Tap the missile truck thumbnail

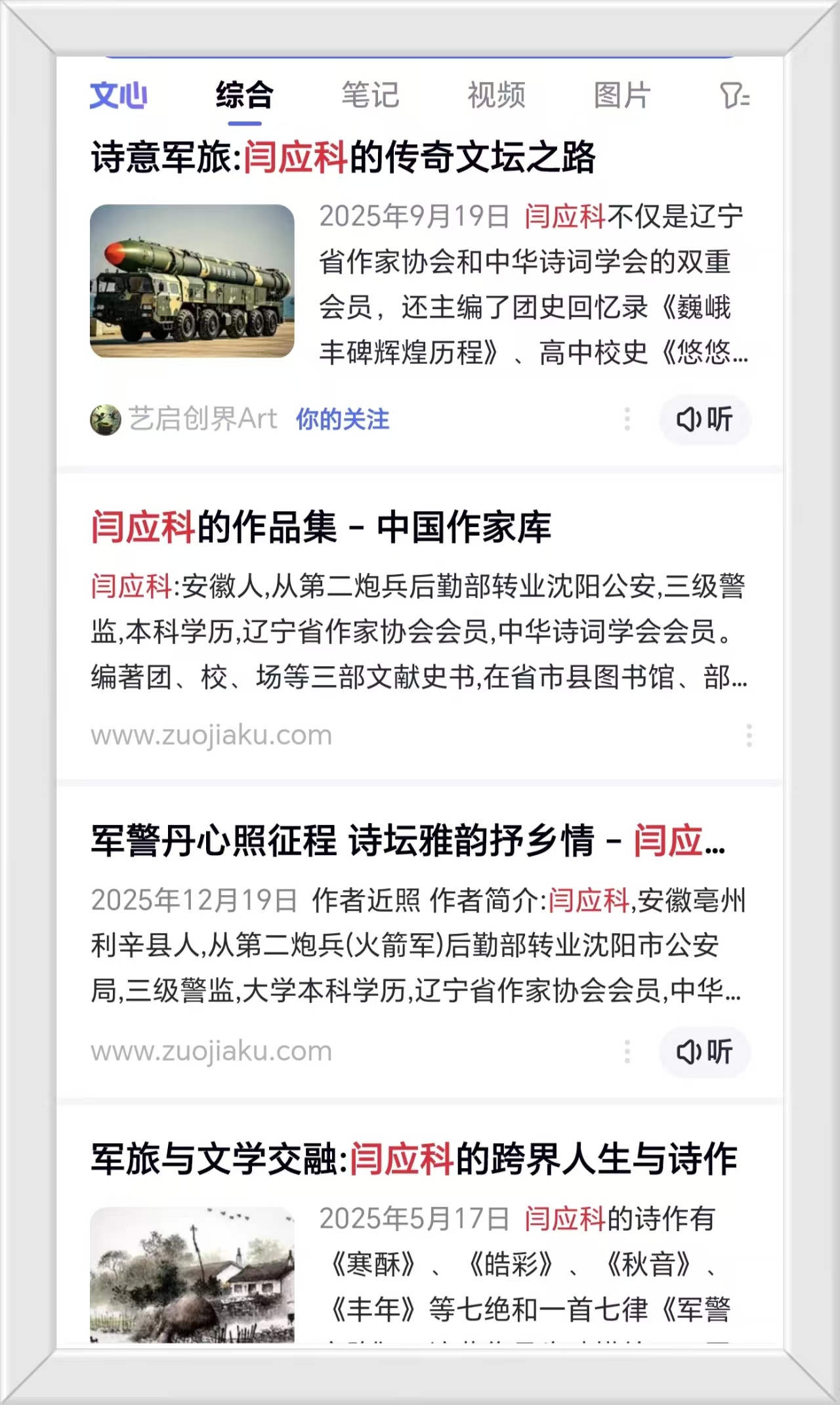pyautogui.click(x=192, y=281)
